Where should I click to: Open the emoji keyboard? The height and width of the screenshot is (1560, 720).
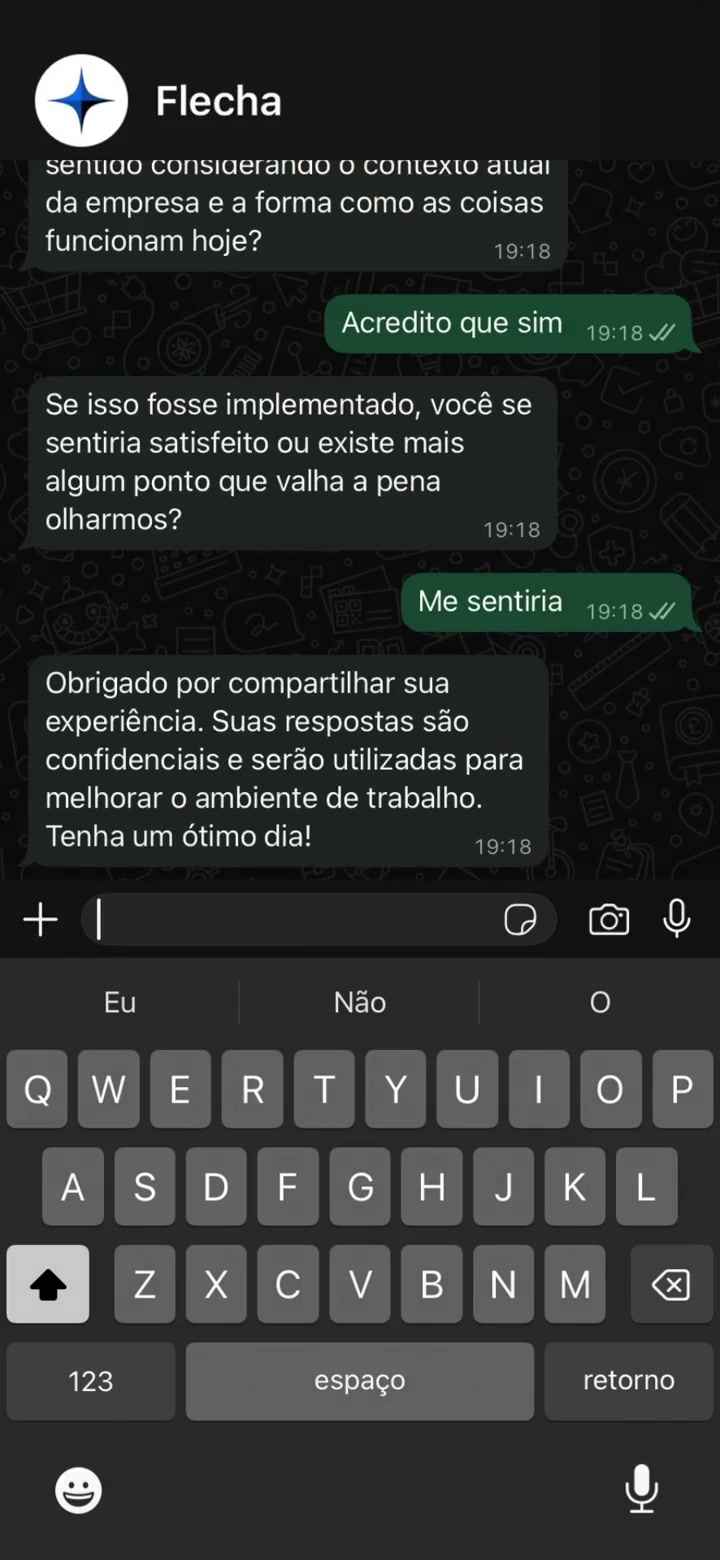(78, 1492)
